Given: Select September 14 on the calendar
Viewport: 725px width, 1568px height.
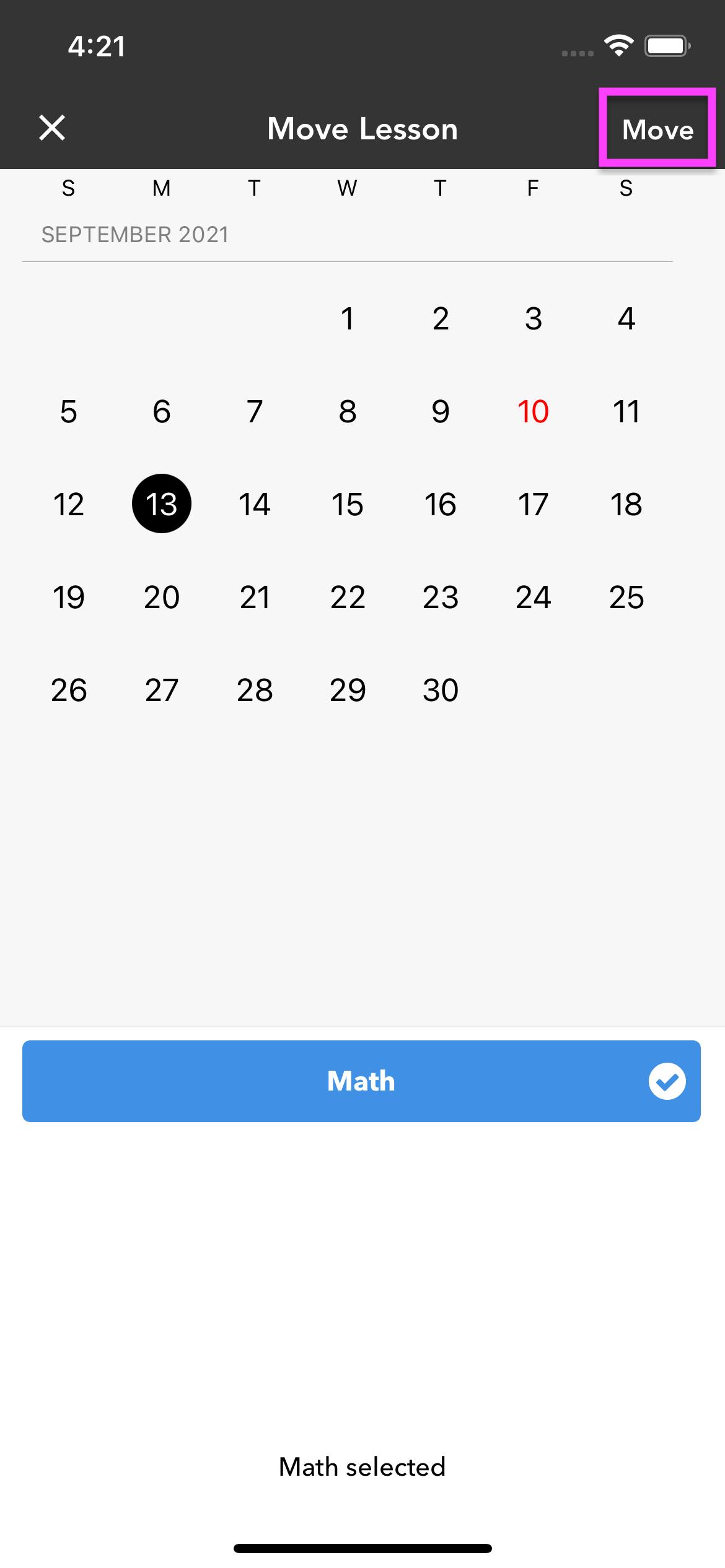Looking at the screenshot, I should [255, 504].
